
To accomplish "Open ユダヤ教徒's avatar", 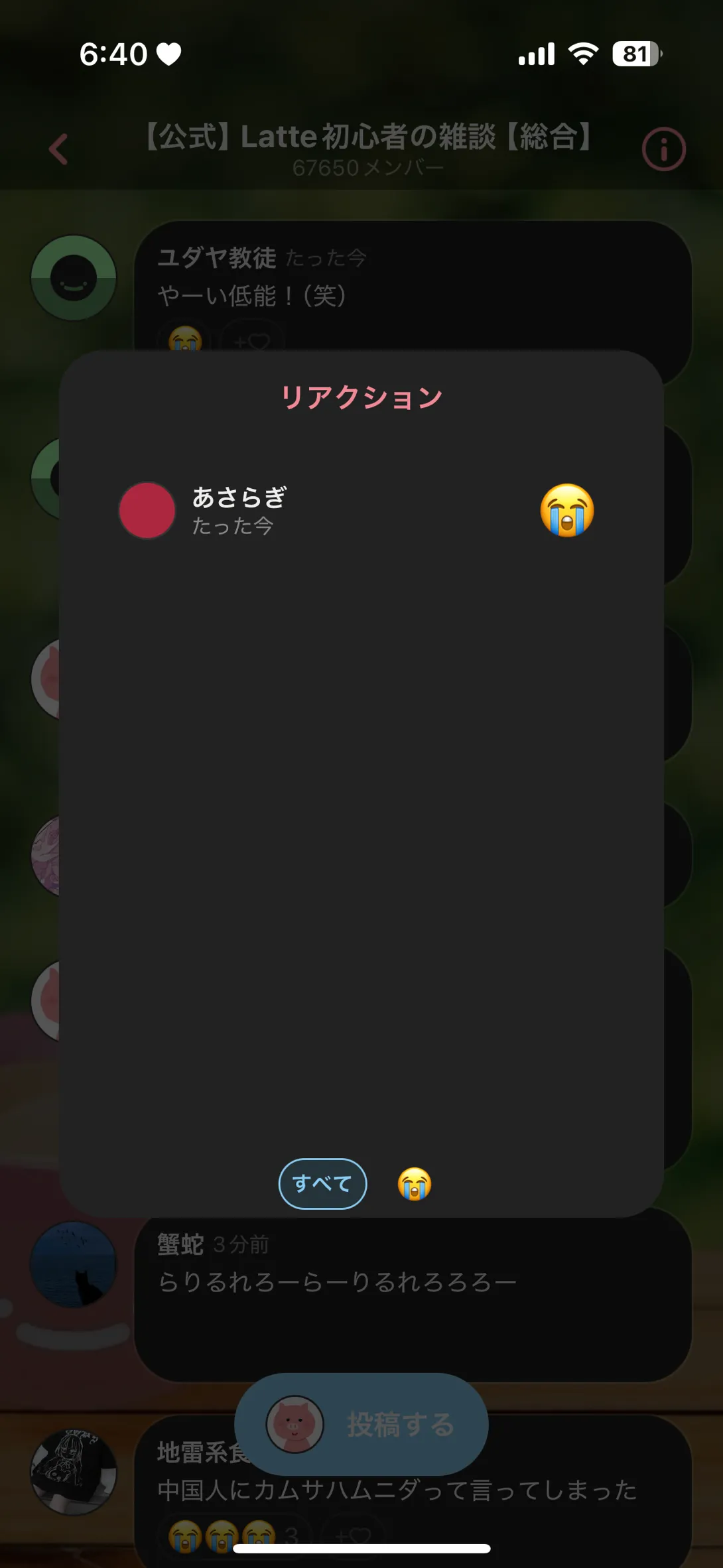I will tap(74, 277).
